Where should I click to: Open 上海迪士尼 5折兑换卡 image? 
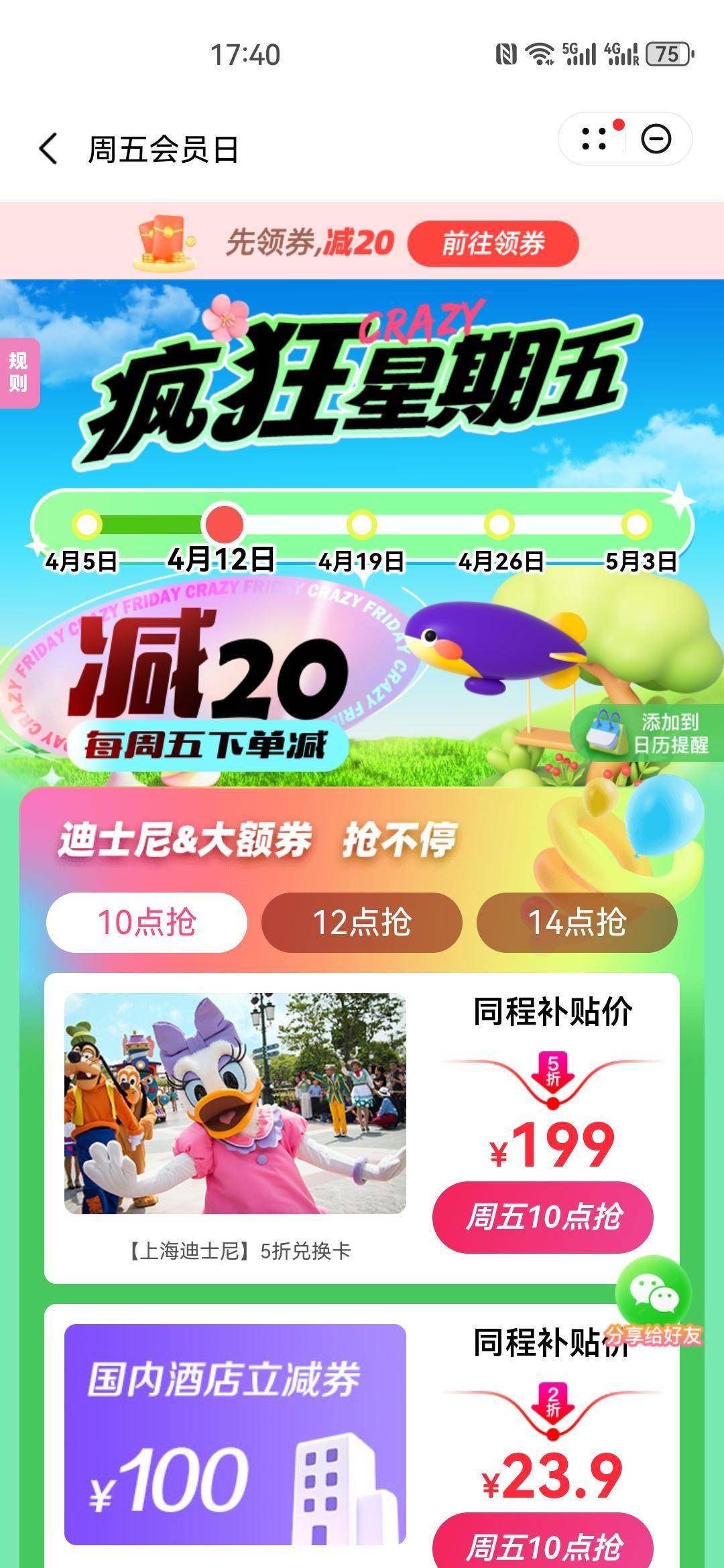click(235, 1103)
